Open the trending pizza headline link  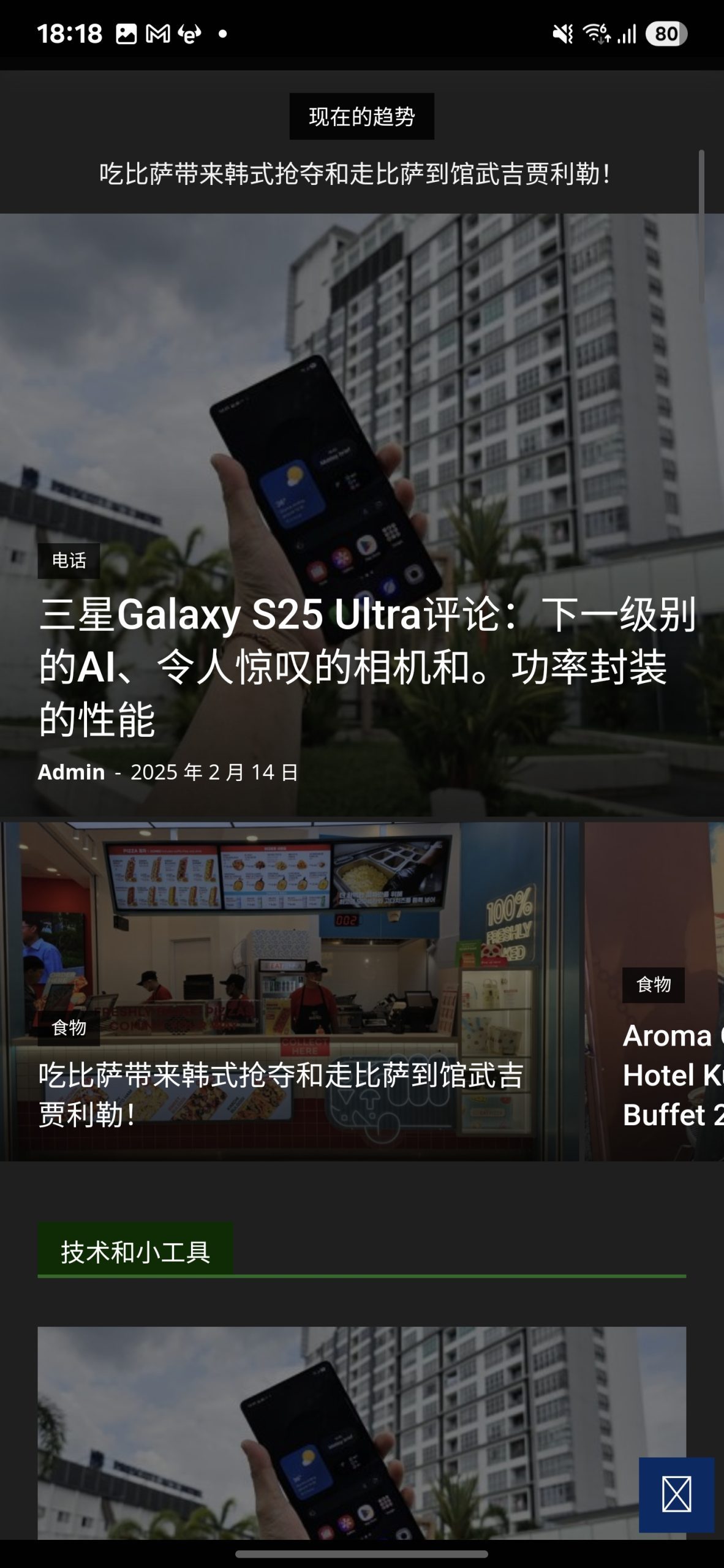pyautogui.click(x=355, y=174)
